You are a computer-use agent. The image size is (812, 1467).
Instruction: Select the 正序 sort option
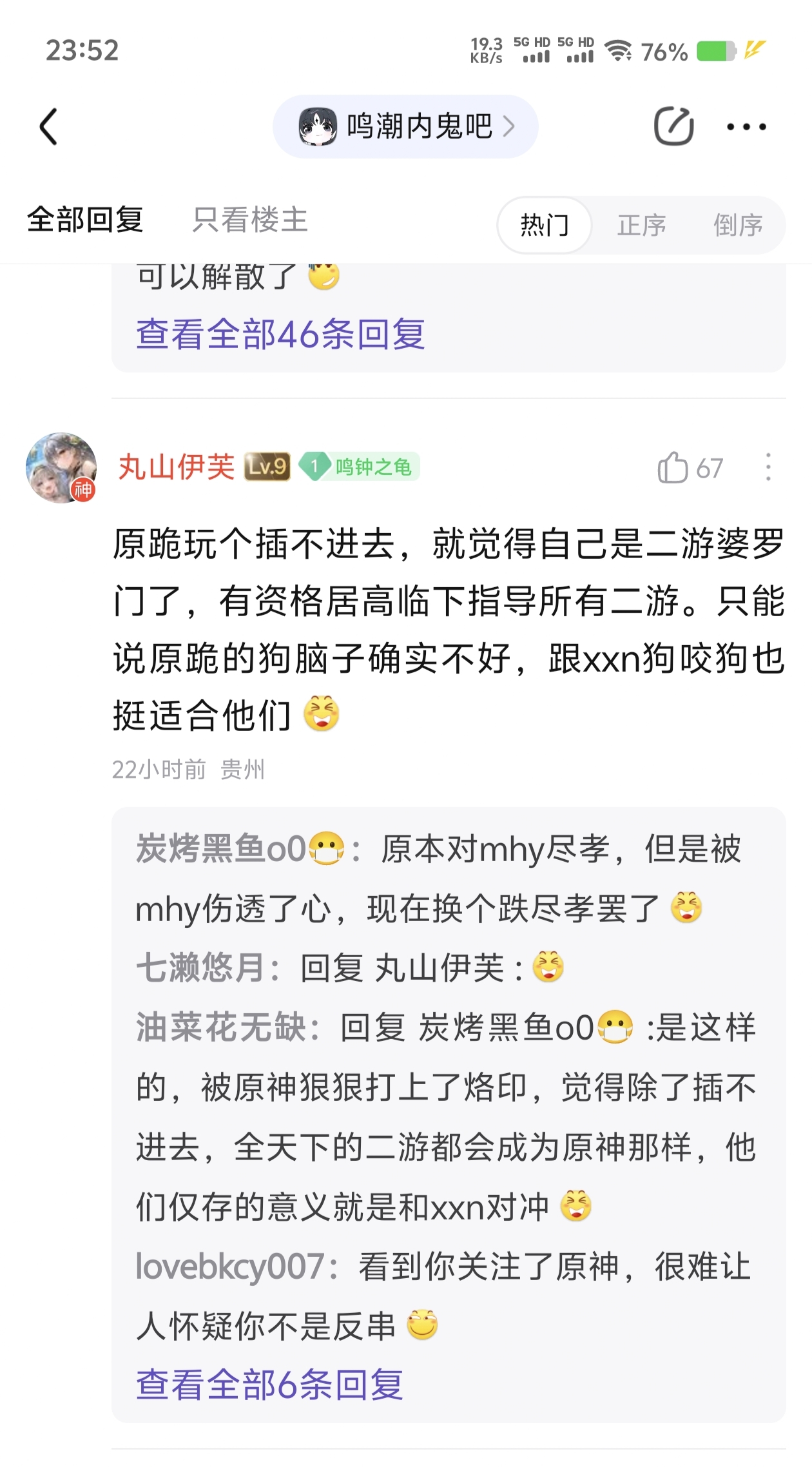click(641, 226)
